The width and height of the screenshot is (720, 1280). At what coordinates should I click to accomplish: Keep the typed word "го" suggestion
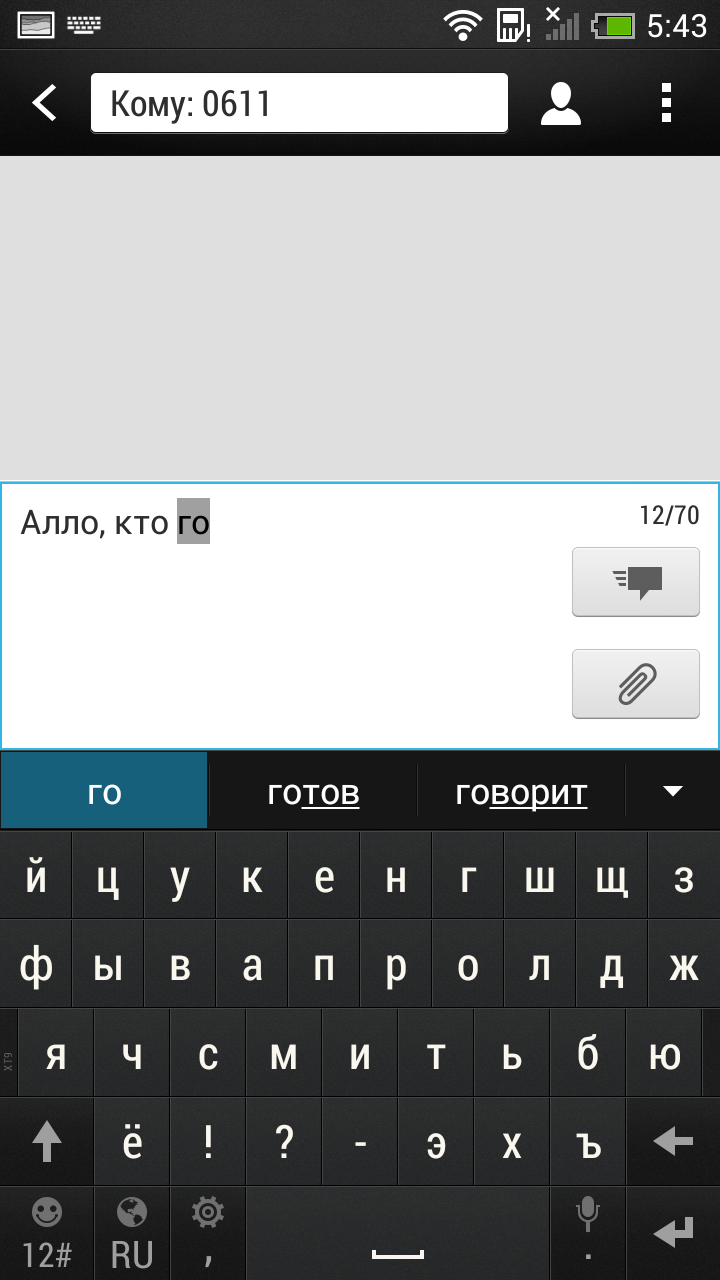[x=104, y=791]
